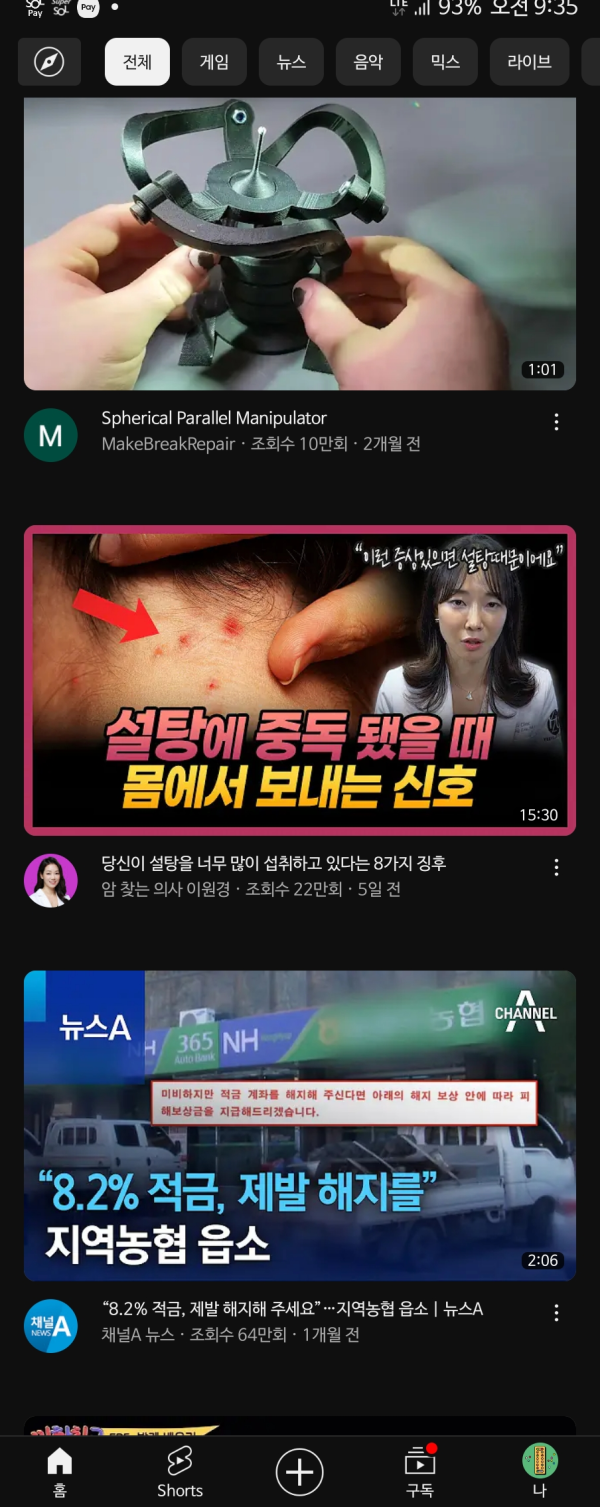Open the explore compass icon
Image resolution: width=600 pixels, height=1507 pixels.
[x=49, y=62]
